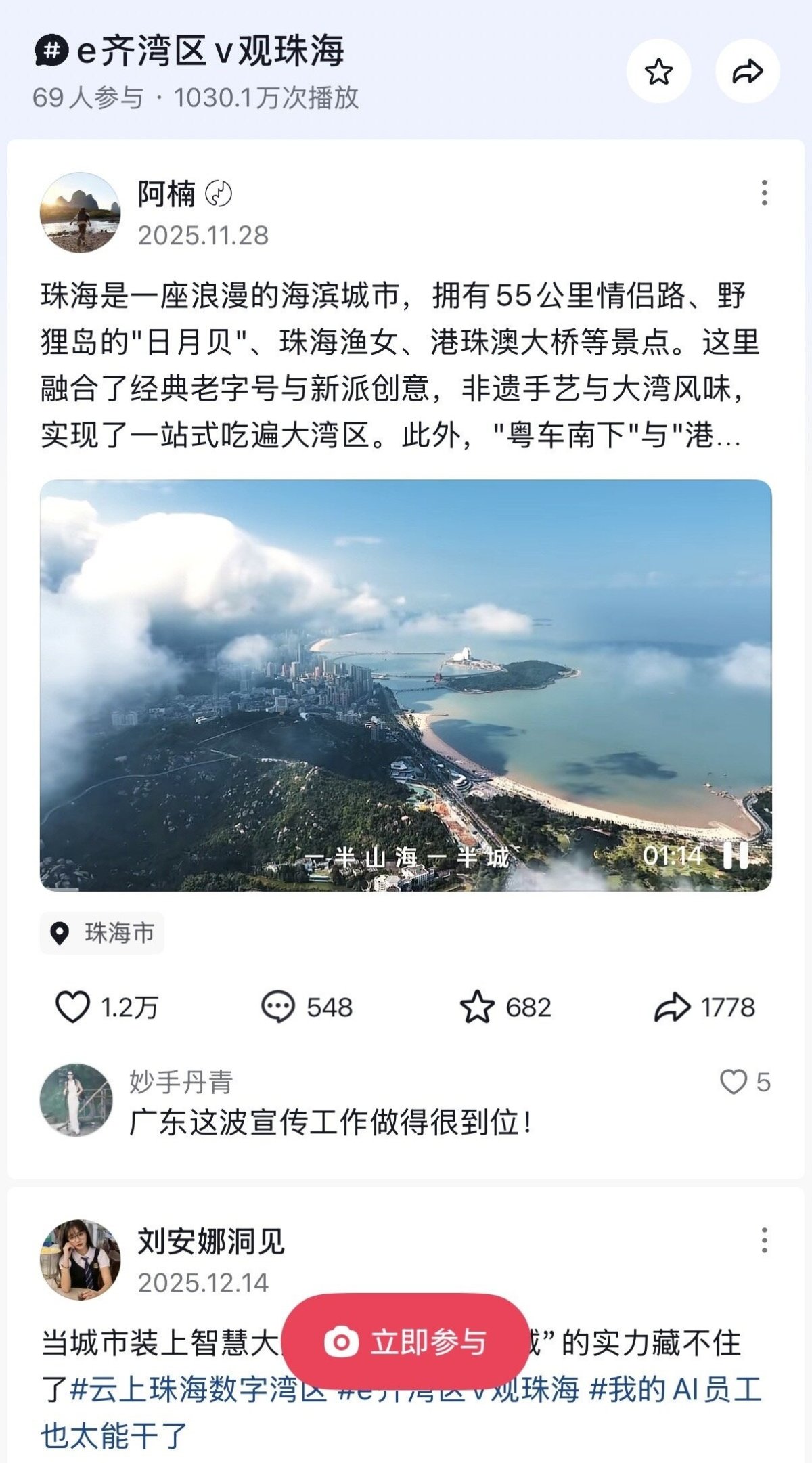Screen dimensions: 812x1463
Task: Pause the 一半山海一半城 video
Action: click(x=736, y=855)
